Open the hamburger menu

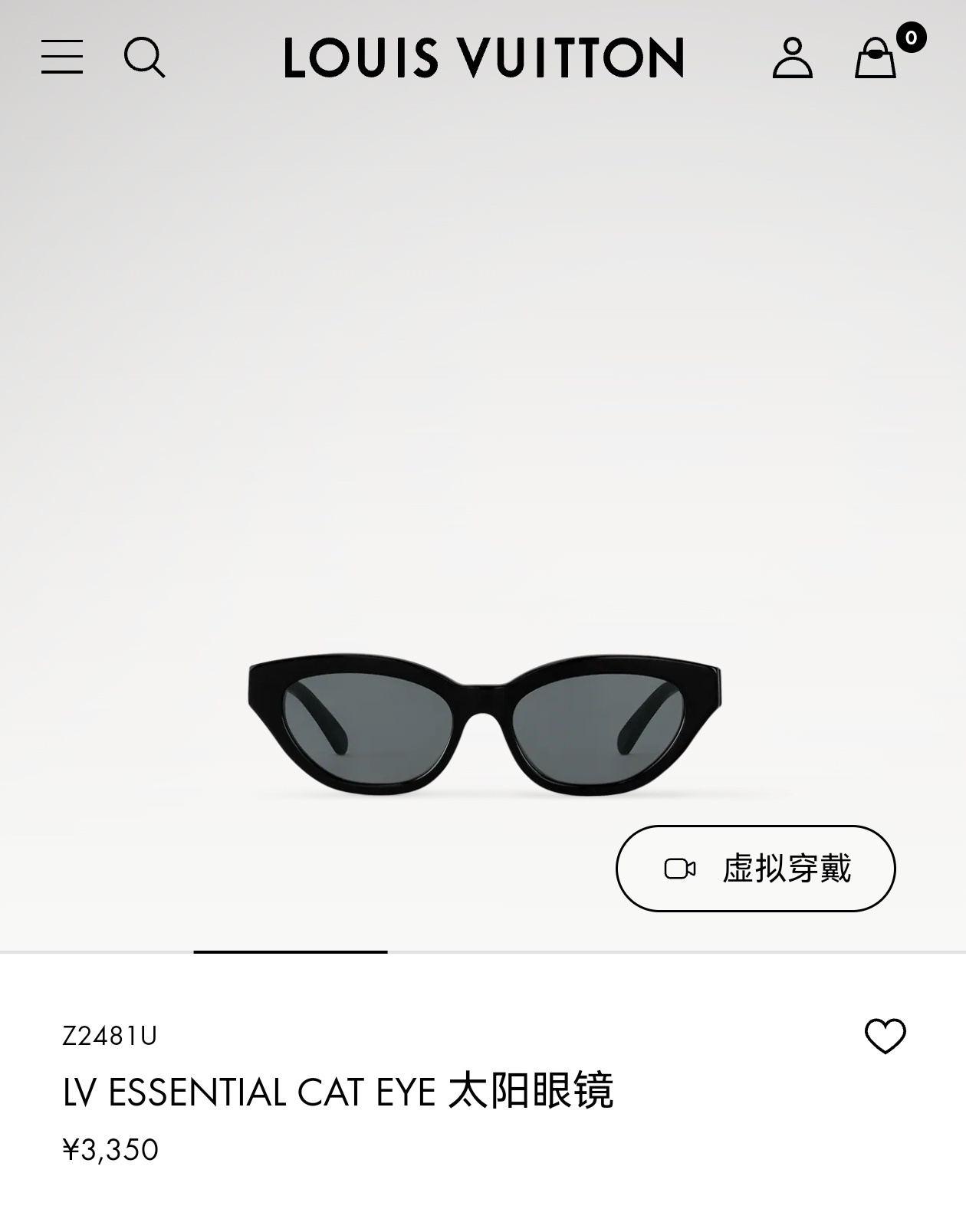click(x=62, y=57)
